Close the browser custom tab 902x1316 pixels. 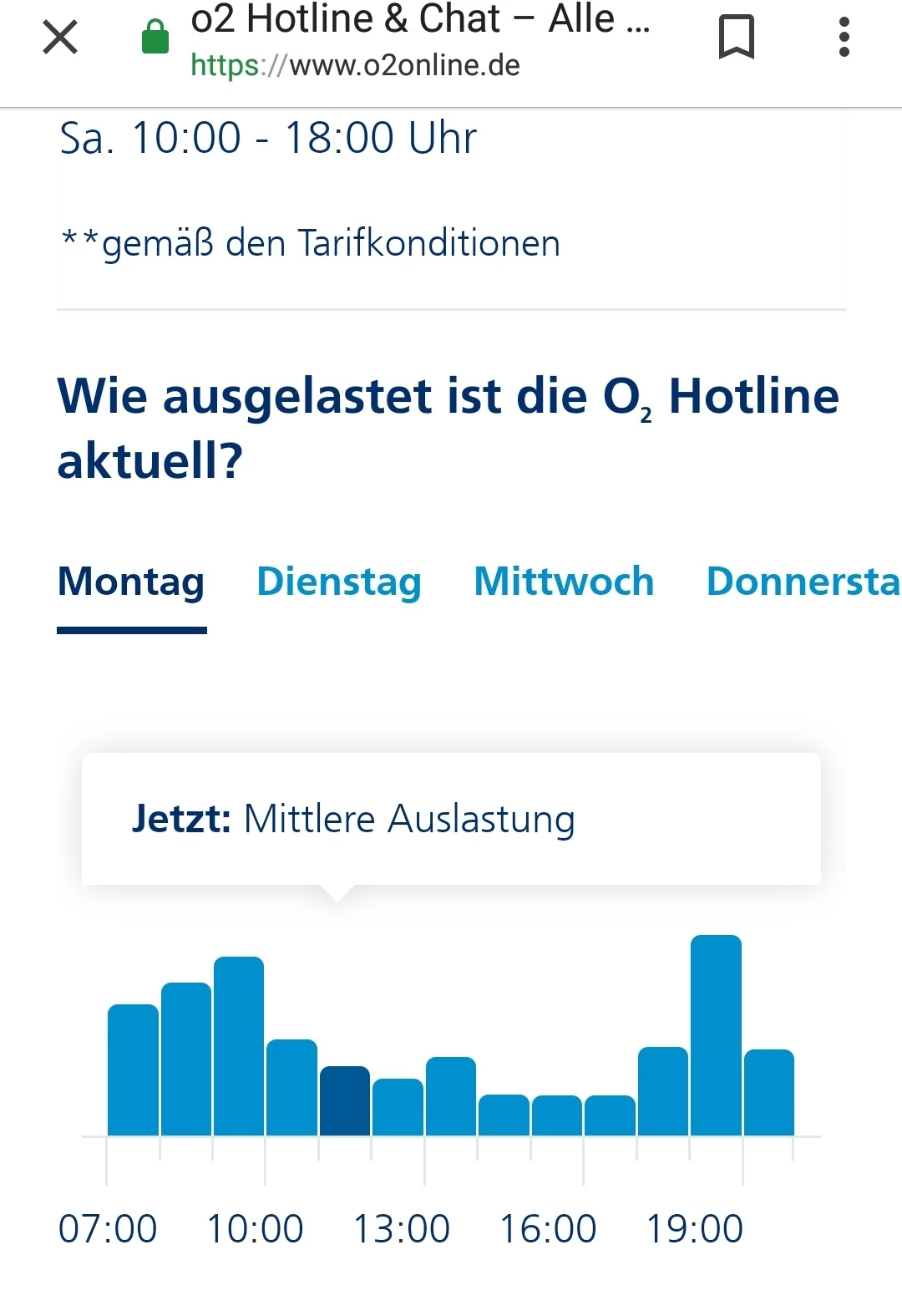60,38
